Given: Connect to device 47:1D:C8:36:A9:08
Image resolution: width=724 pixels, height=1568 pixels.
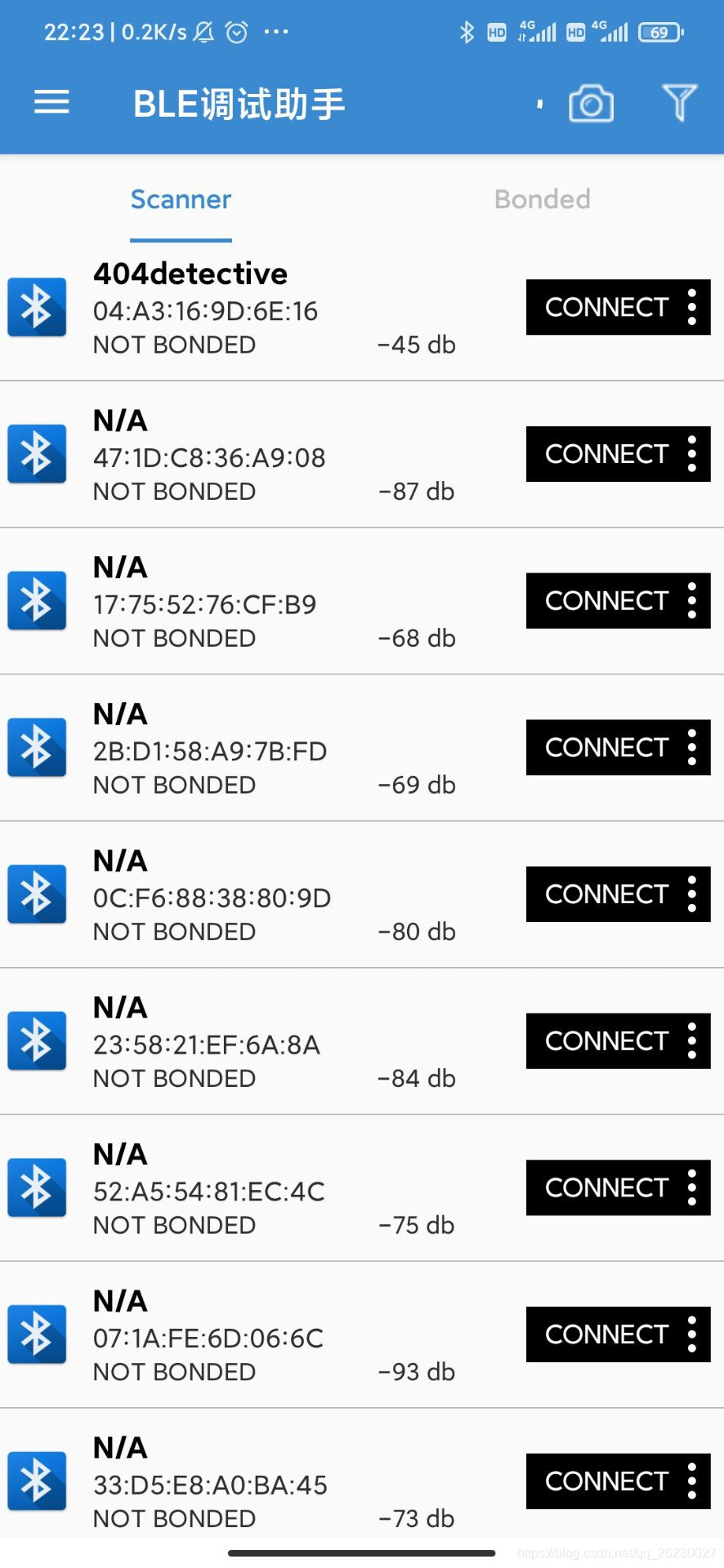Looking at the screenshot, I should point(606,454).
